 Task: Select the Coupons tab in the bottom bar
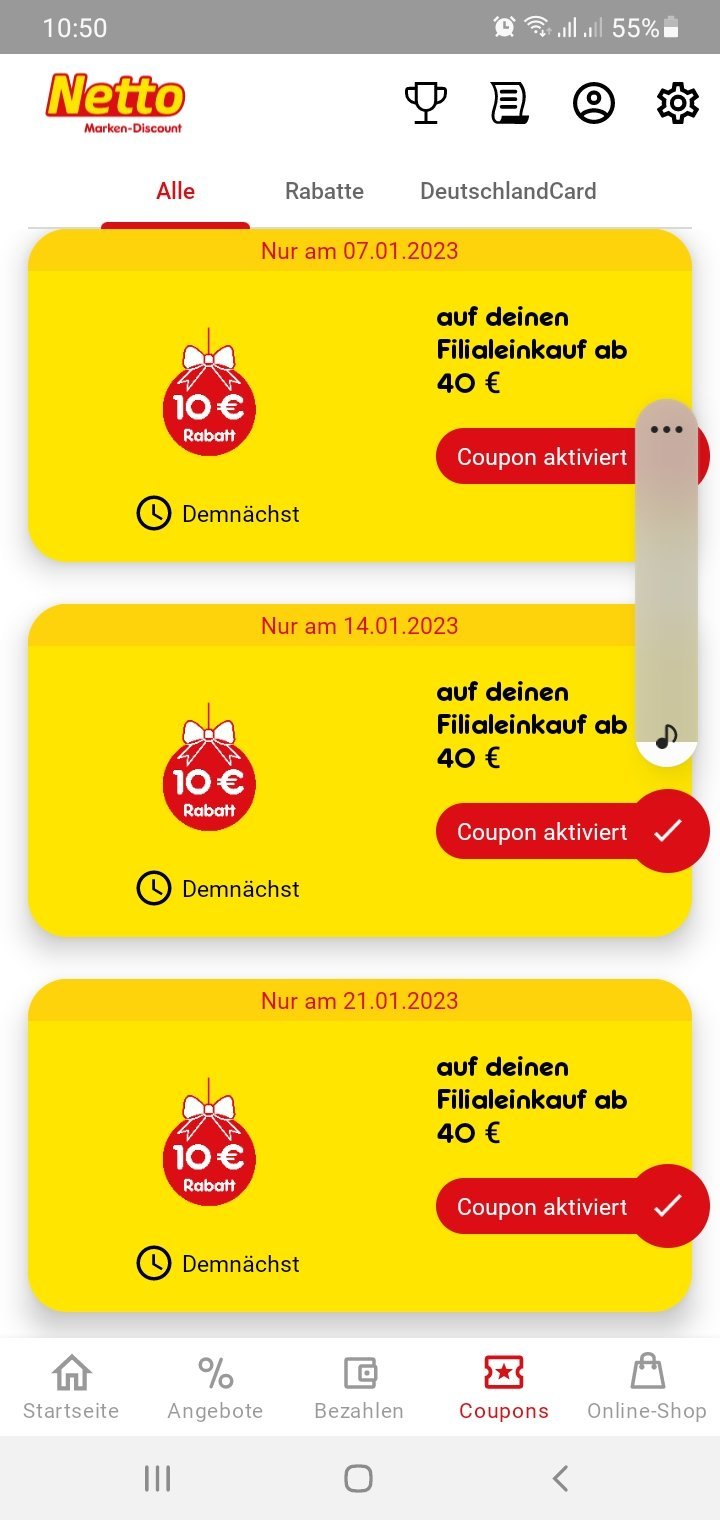pos(504,1388)
